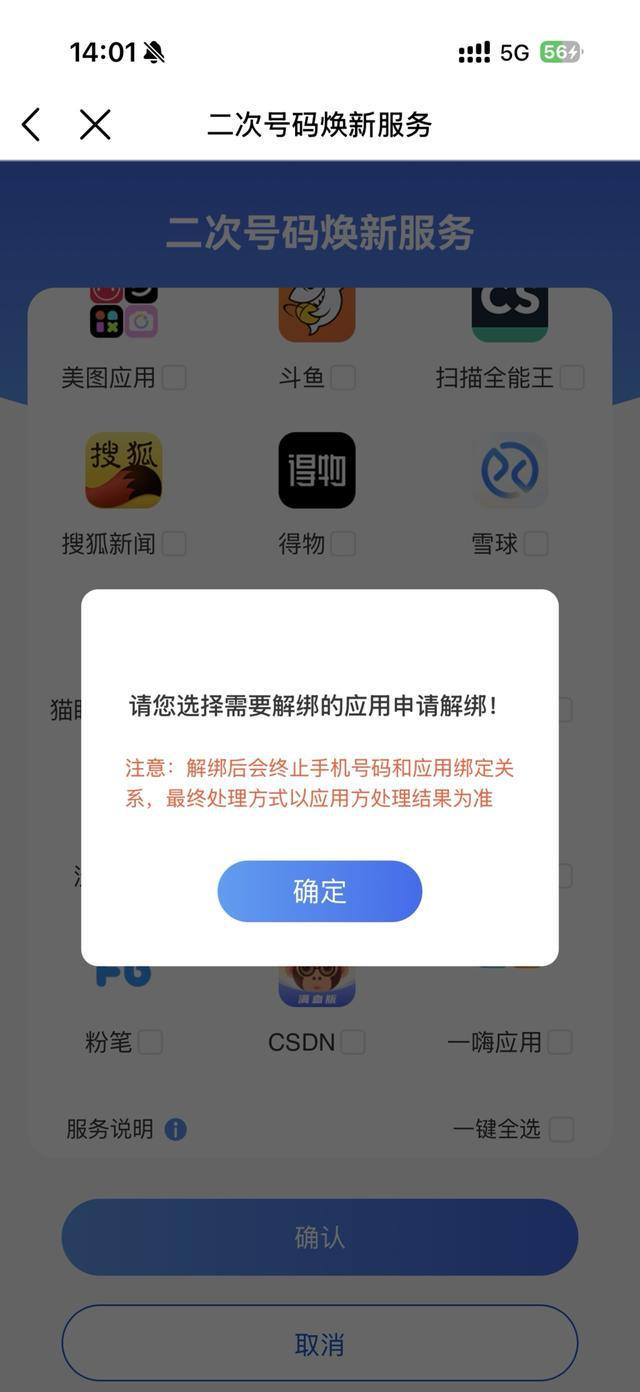Select the 斗鱼 checkbox

coord(343,378)
